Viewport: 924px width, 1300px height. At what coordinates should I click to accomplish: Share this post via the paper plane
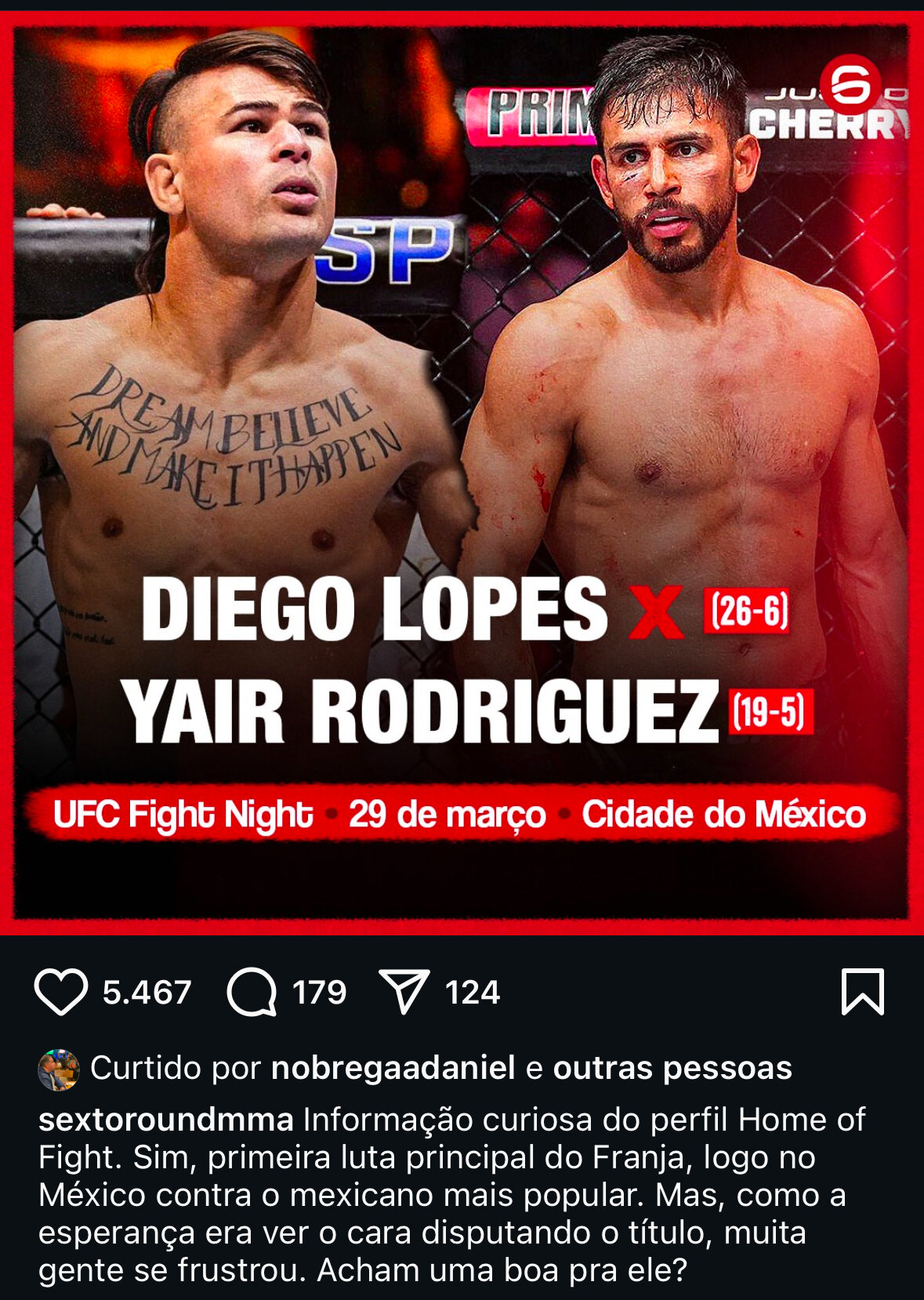(x=404, y=992)
